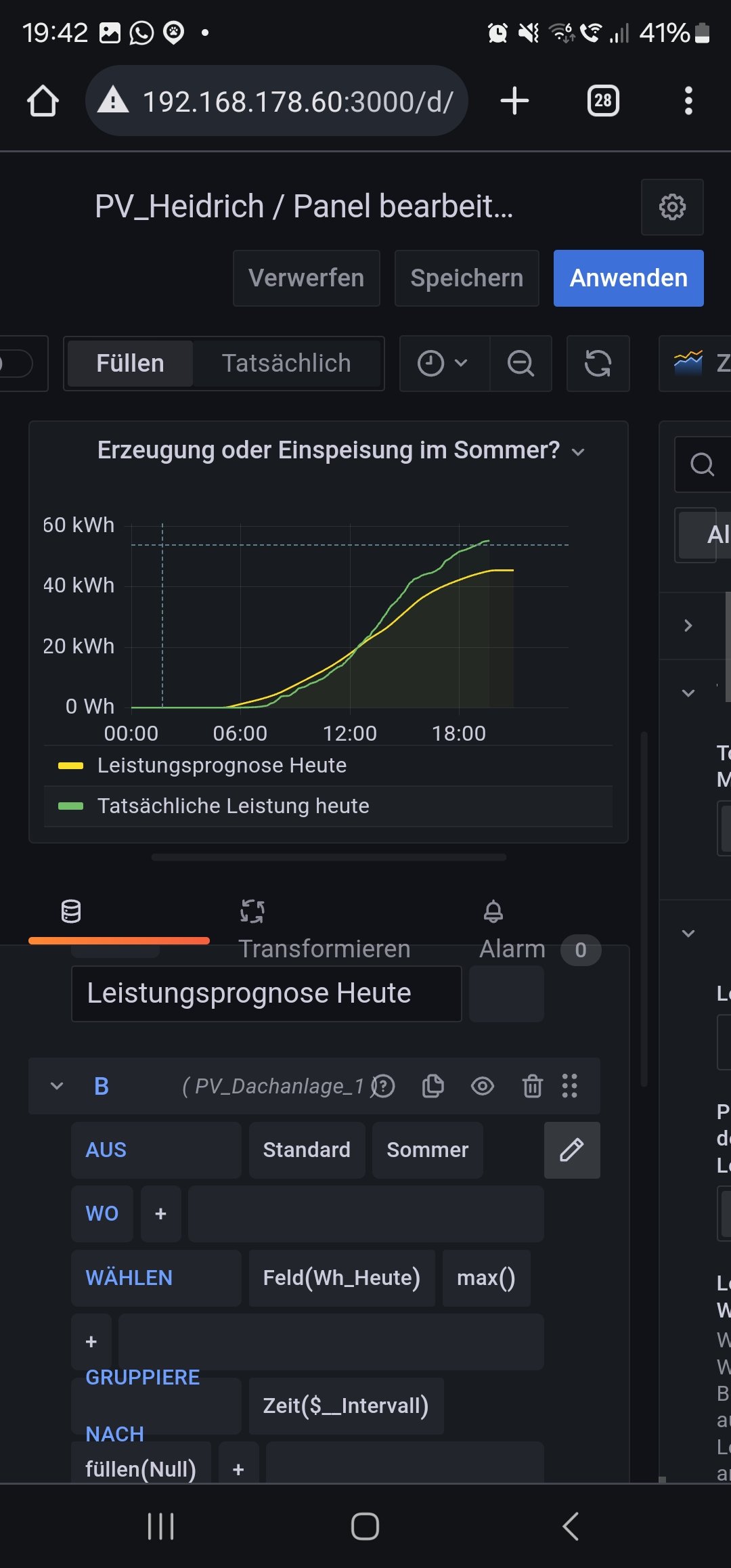Switch to Tatsächlich view mode

286,364
